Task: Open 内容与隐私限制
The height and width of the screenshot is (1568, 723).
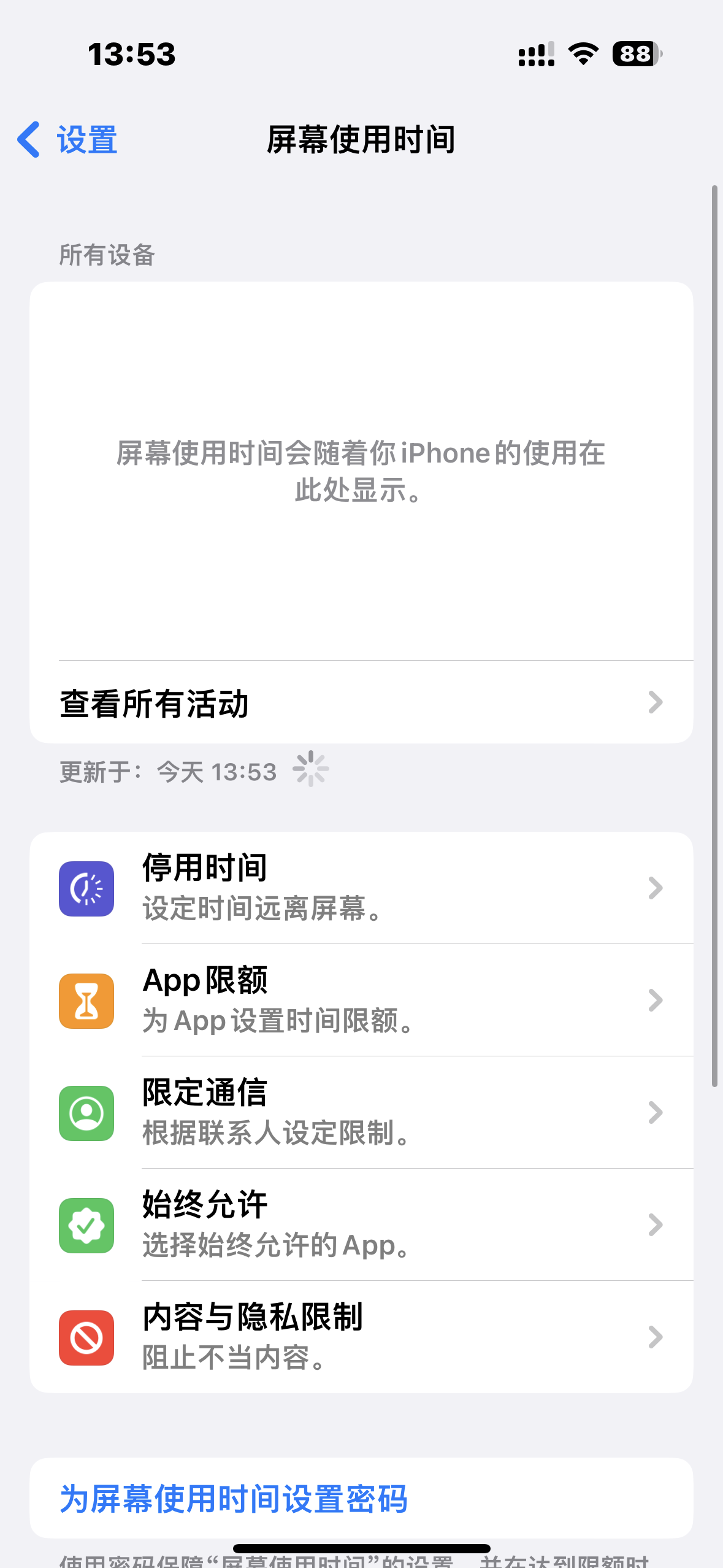Action: coord(361,1337)
